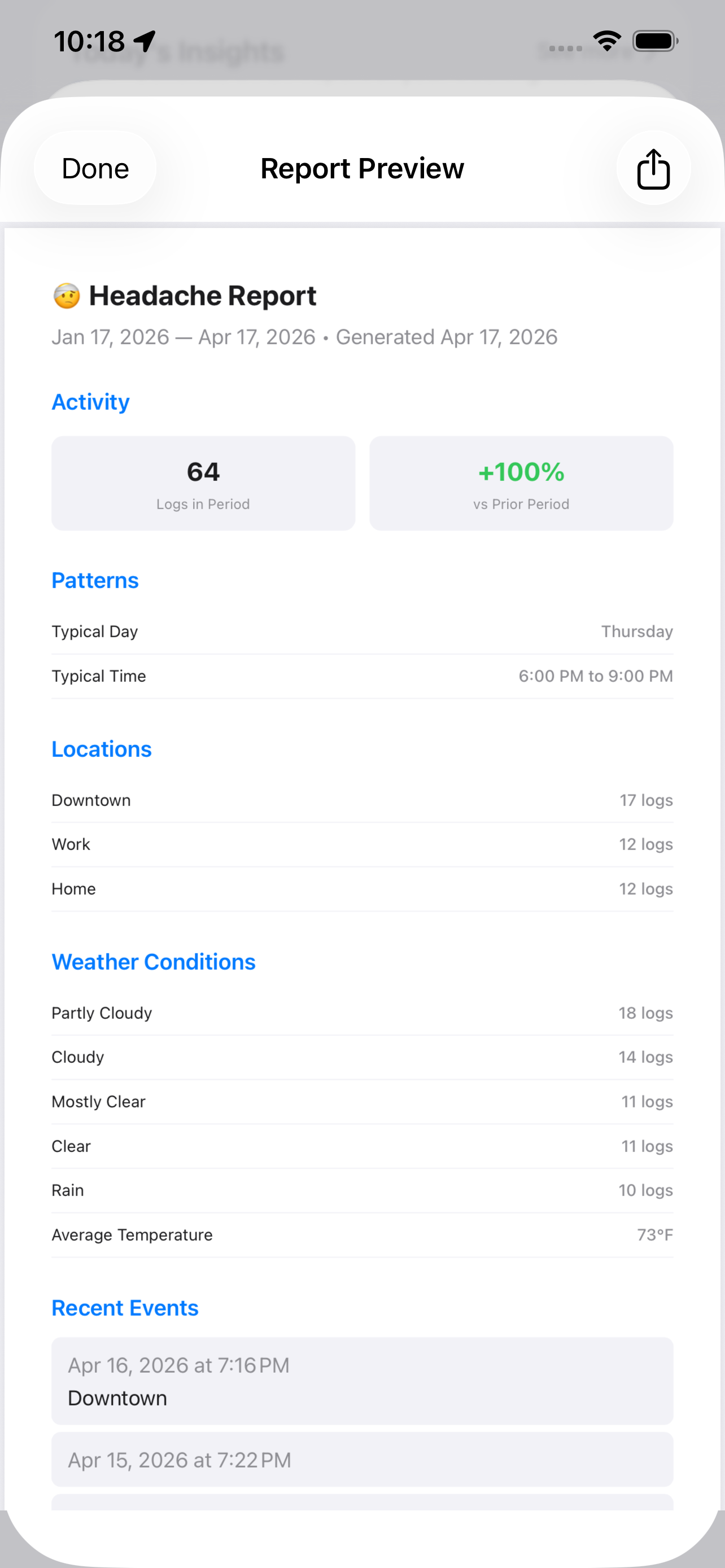
Task: Open the Activity section header
Action: (90, 402)
